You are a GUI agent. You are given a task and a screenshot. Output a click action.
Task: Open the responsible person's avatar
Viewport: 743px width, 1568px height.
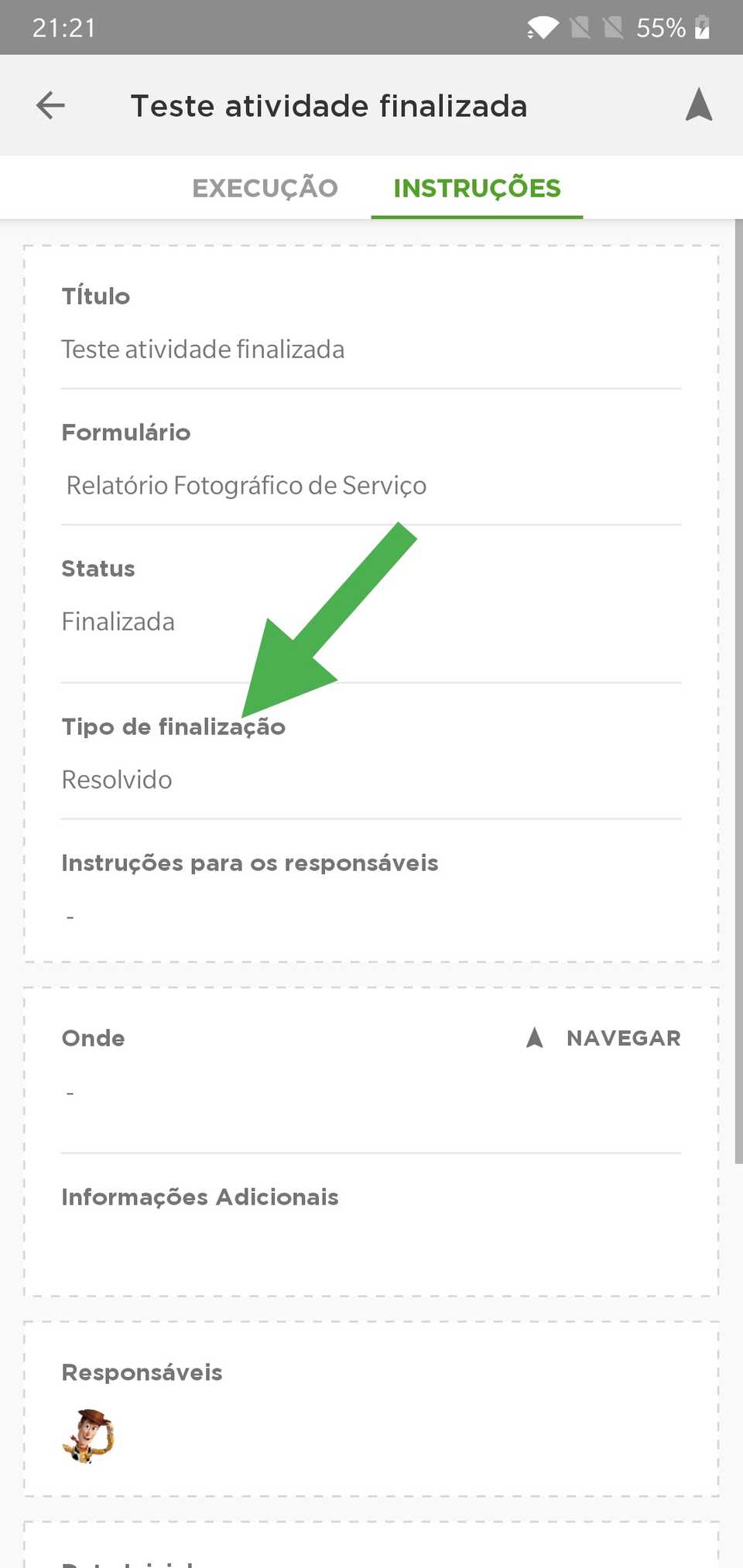point(88,1436)
